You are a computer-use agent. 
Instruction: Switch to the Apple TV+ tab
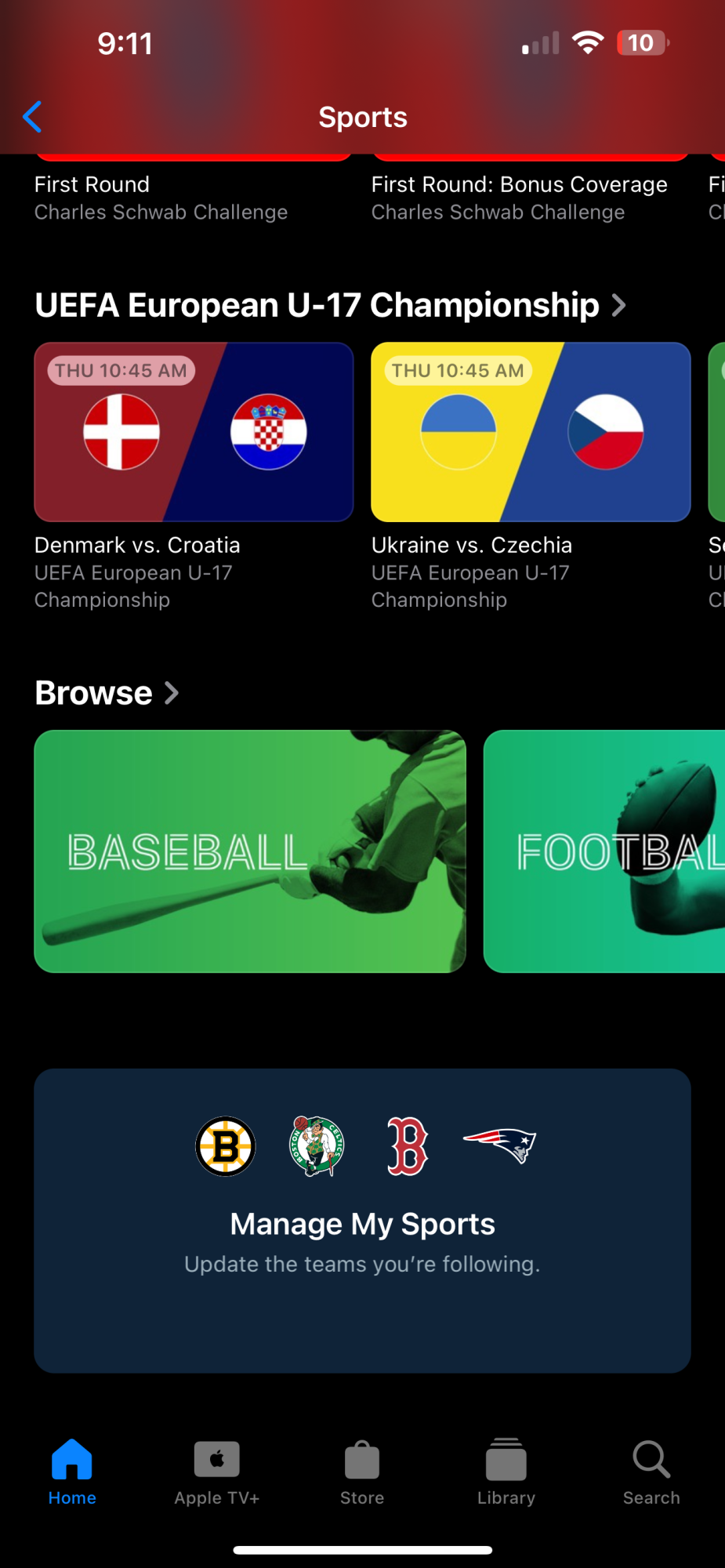pyautogui.click(x=217, y=1472)
